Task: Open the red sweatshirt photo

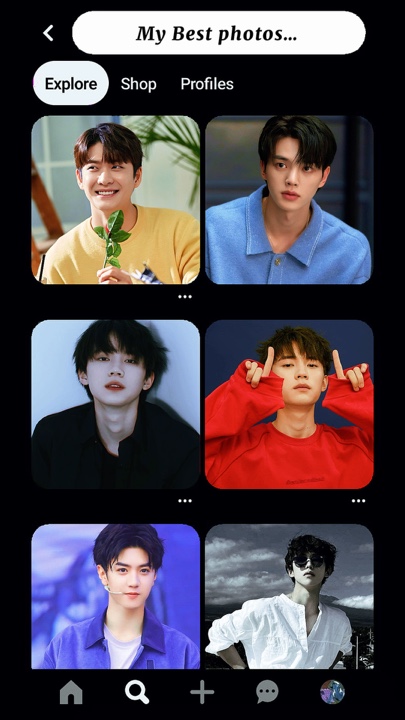Action: tap(289, 404)
